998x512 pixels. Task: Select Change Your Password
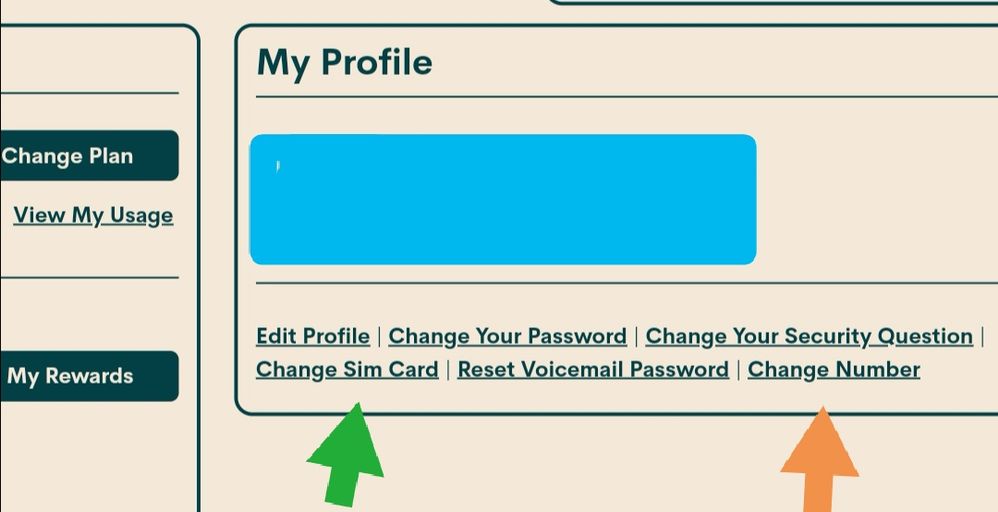click(507, 336)
